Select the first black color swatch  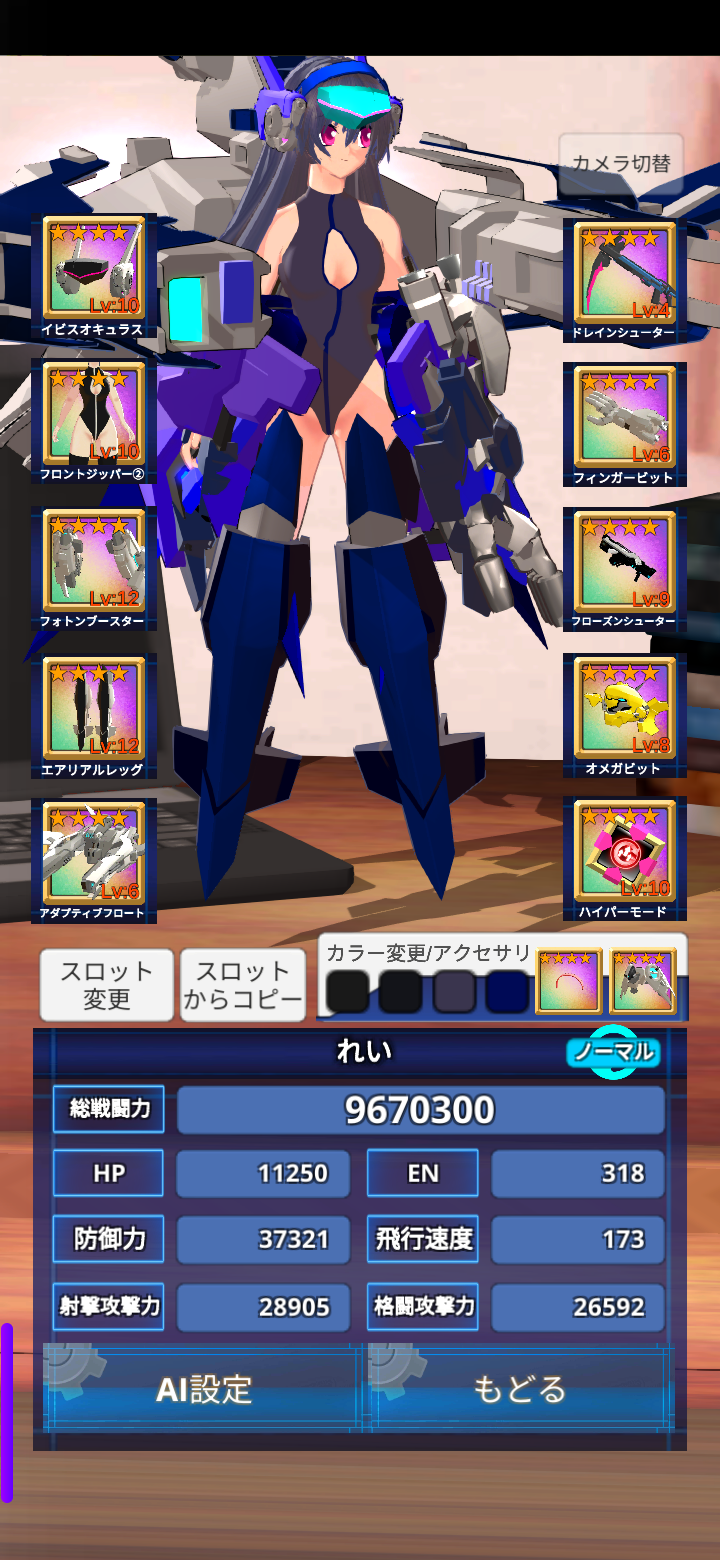coord(347,992)
